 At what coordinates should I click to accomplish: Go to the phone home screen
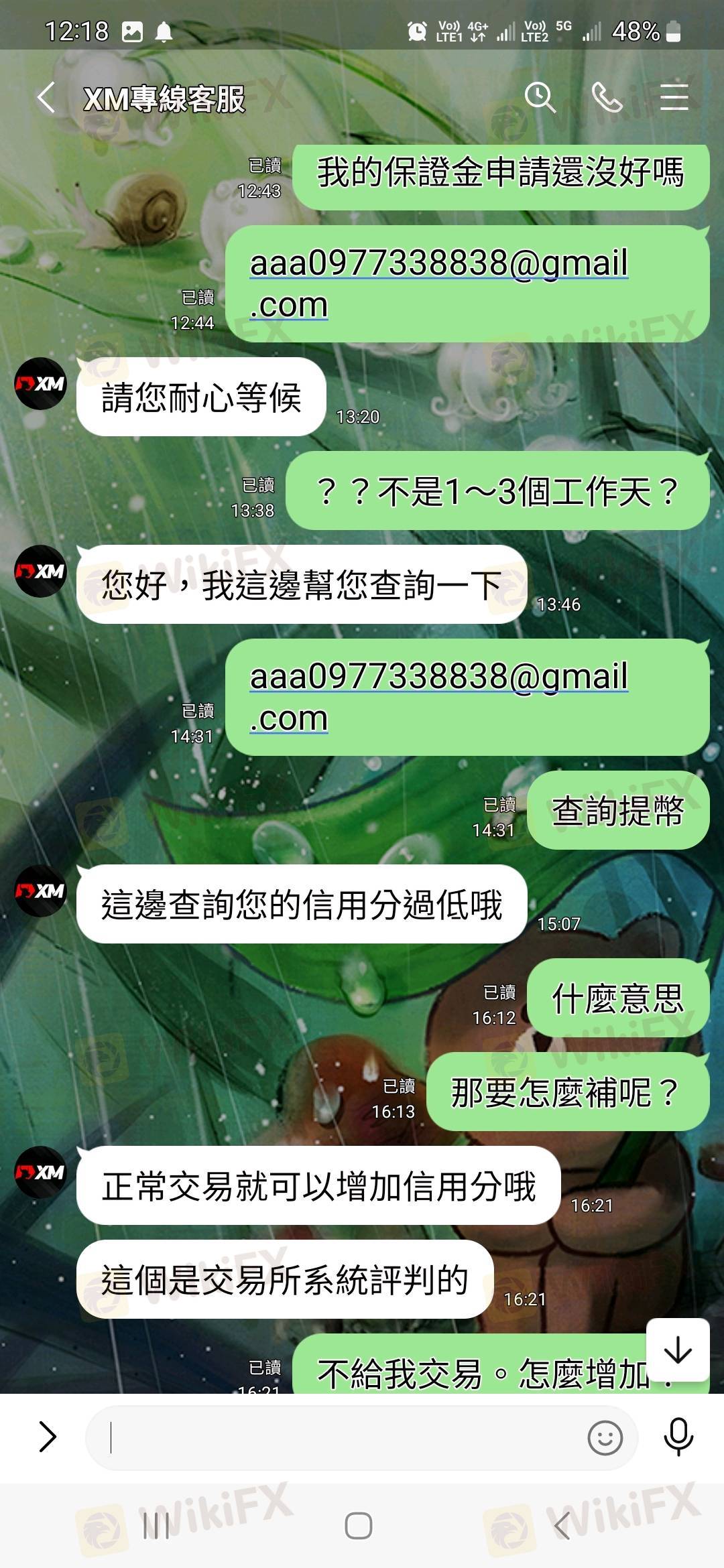coord(359,1526)
